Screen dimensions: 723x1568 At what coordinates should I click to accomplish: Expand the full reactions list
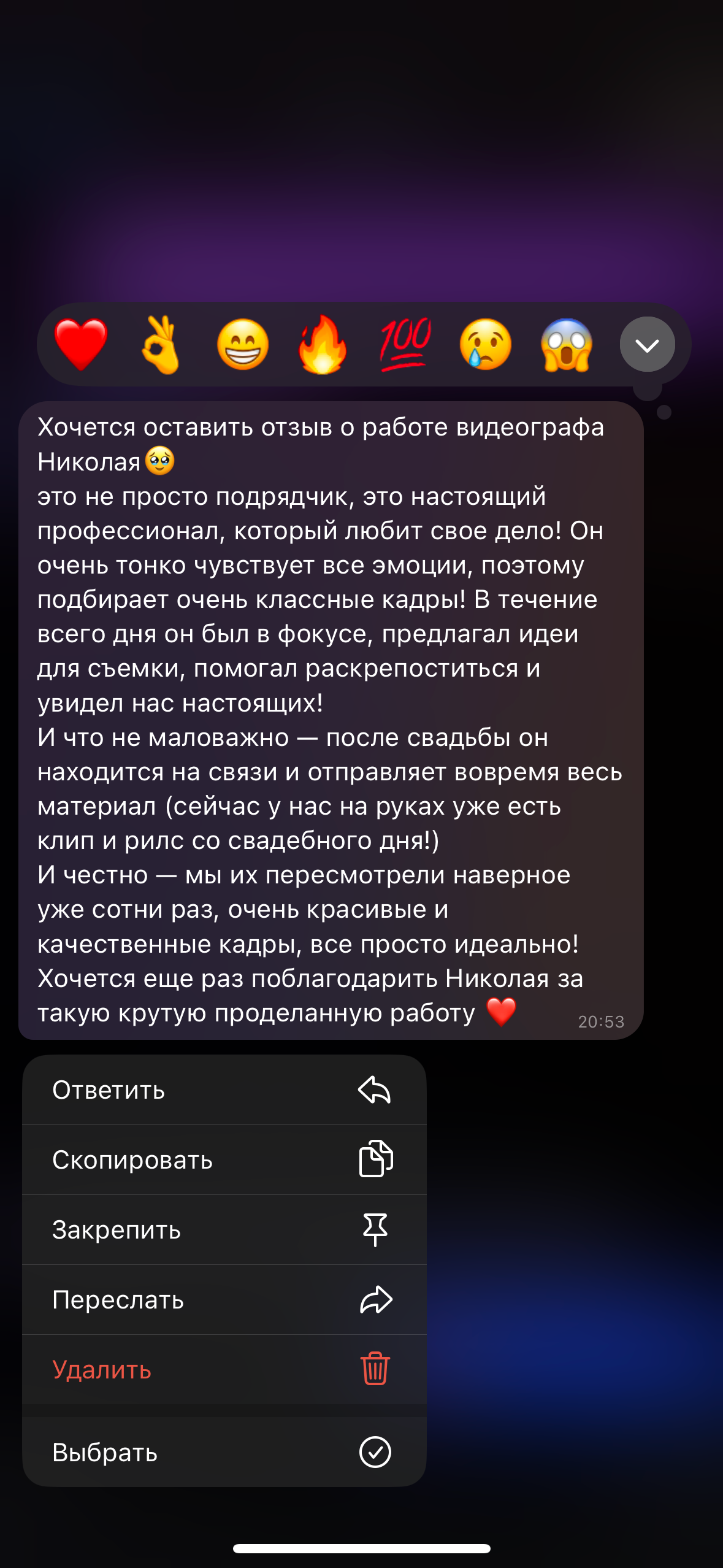tap(648, 345)
